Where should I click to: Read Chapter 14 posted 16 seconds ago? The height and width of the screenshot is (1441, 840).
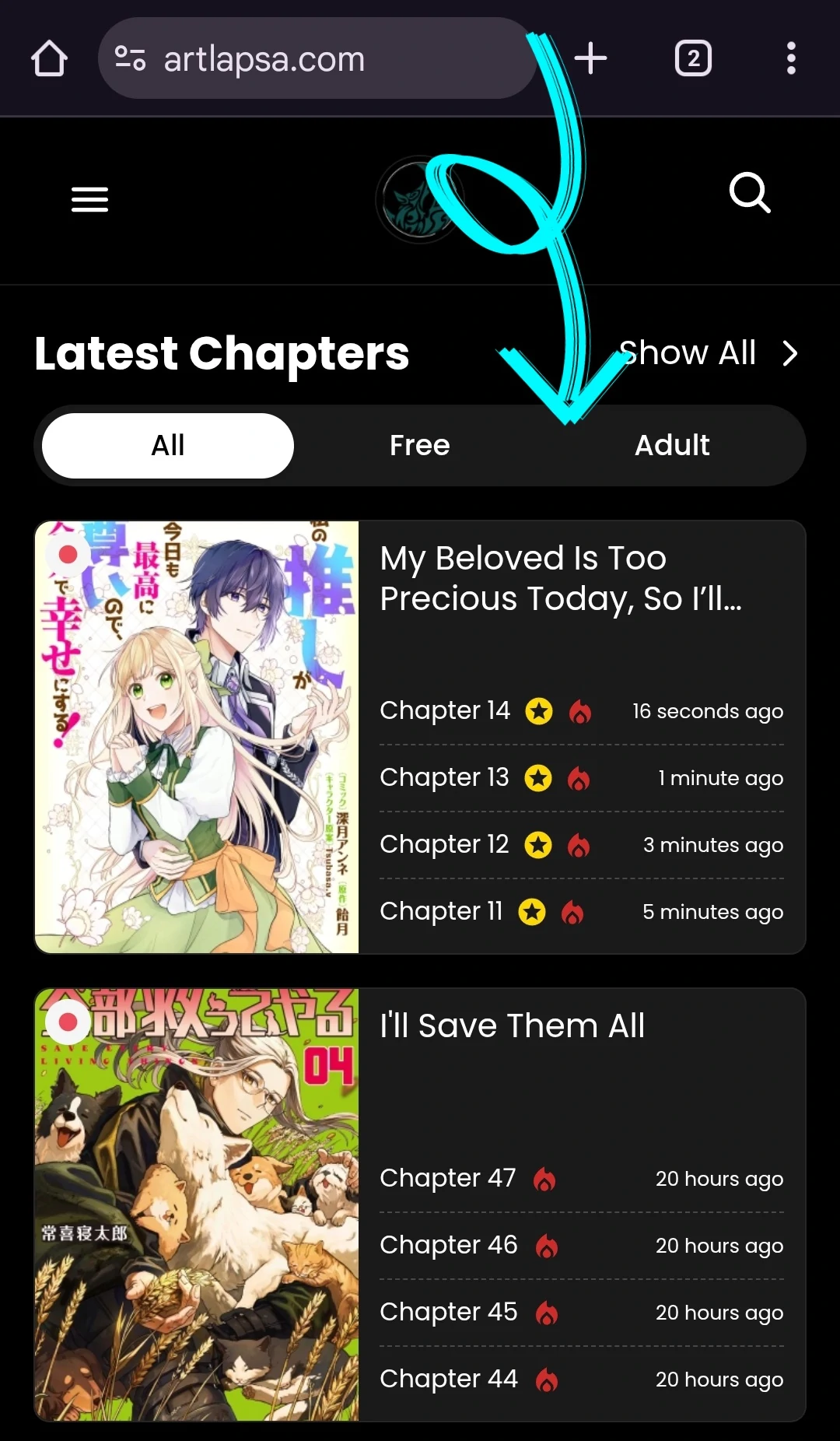(445, 710)
